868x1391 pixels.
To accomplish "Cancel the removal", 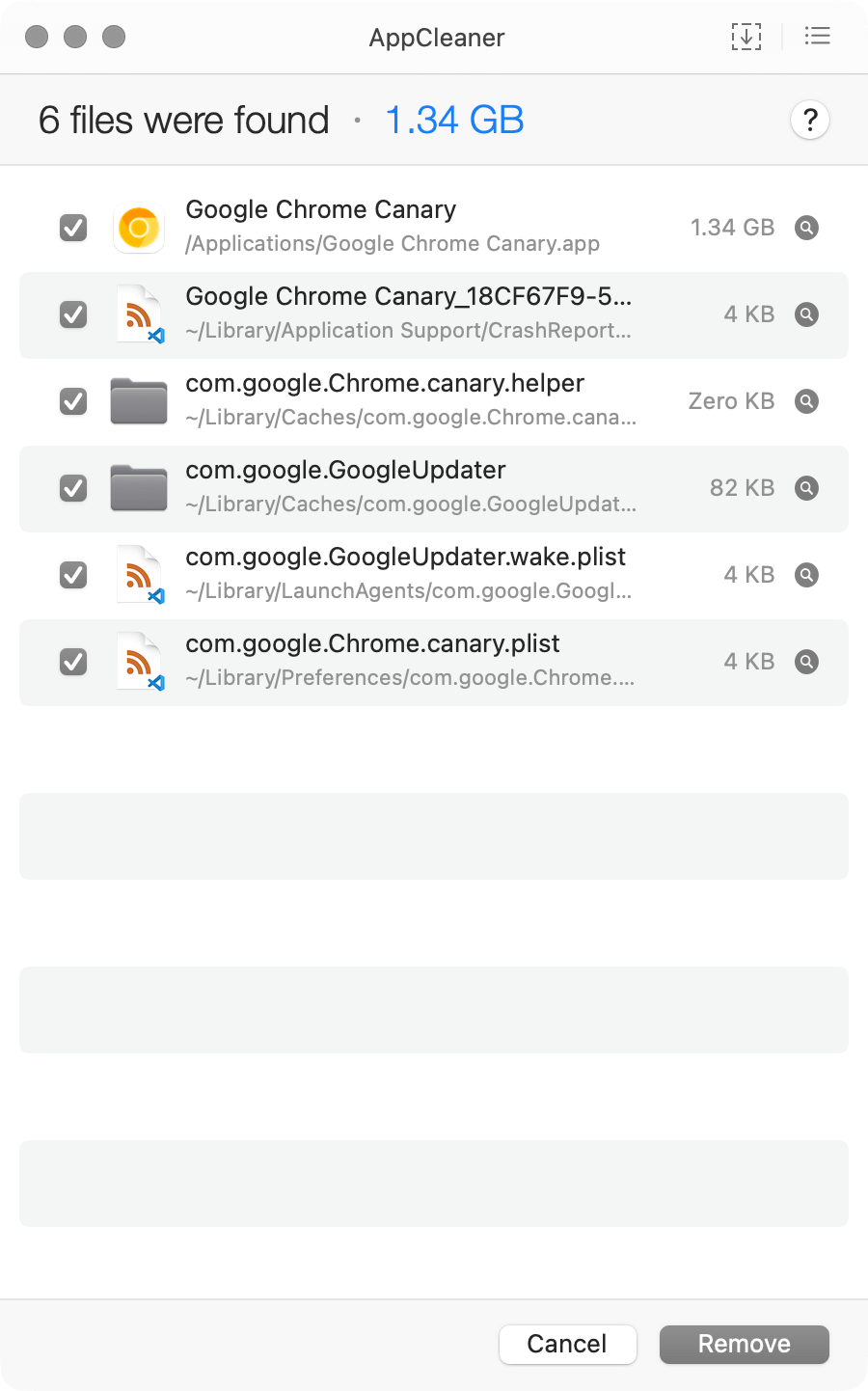I will click(567, 1344).
